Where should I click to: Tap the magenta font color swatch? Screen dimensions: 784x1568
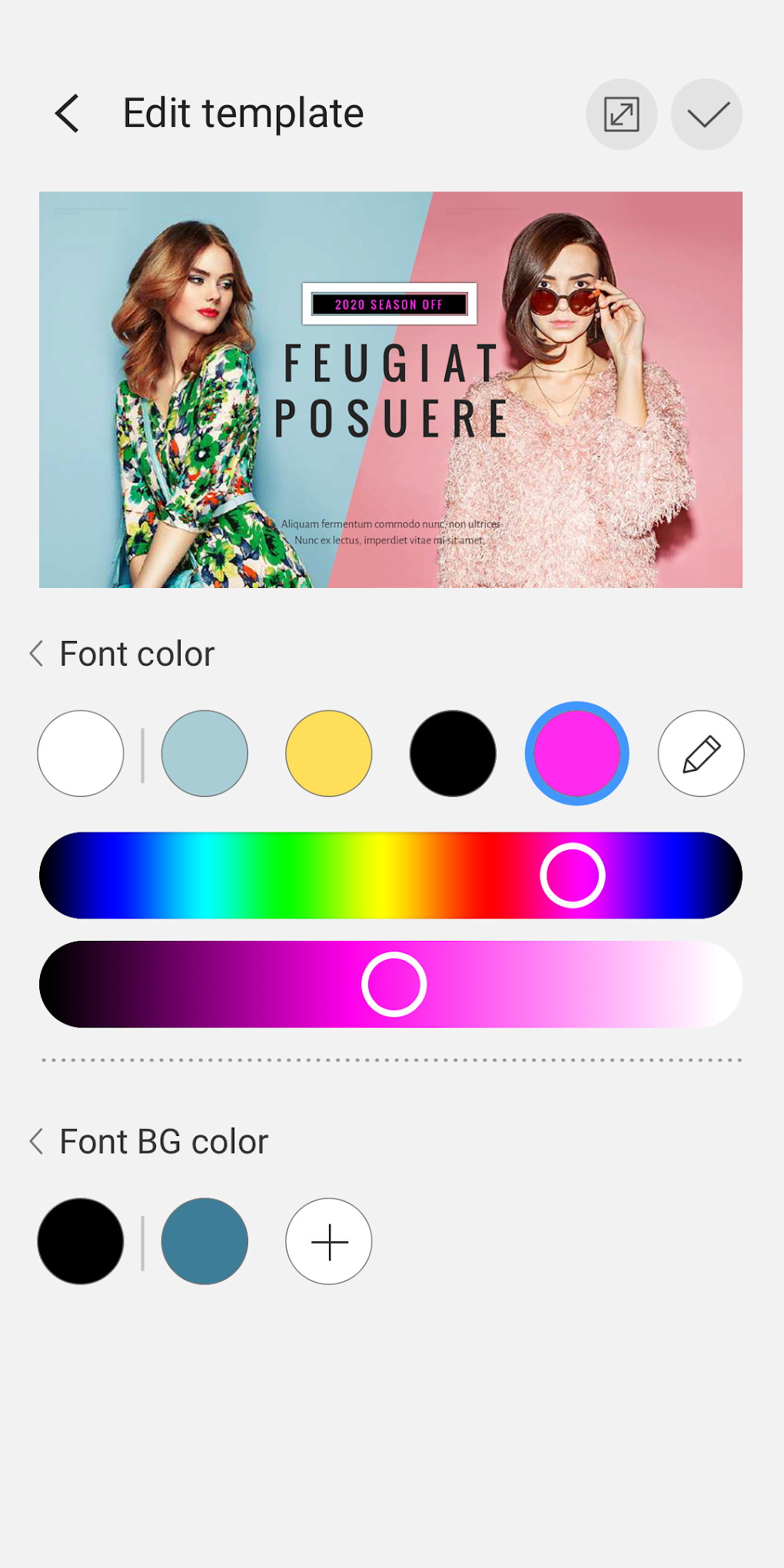[x=576, y=753]
